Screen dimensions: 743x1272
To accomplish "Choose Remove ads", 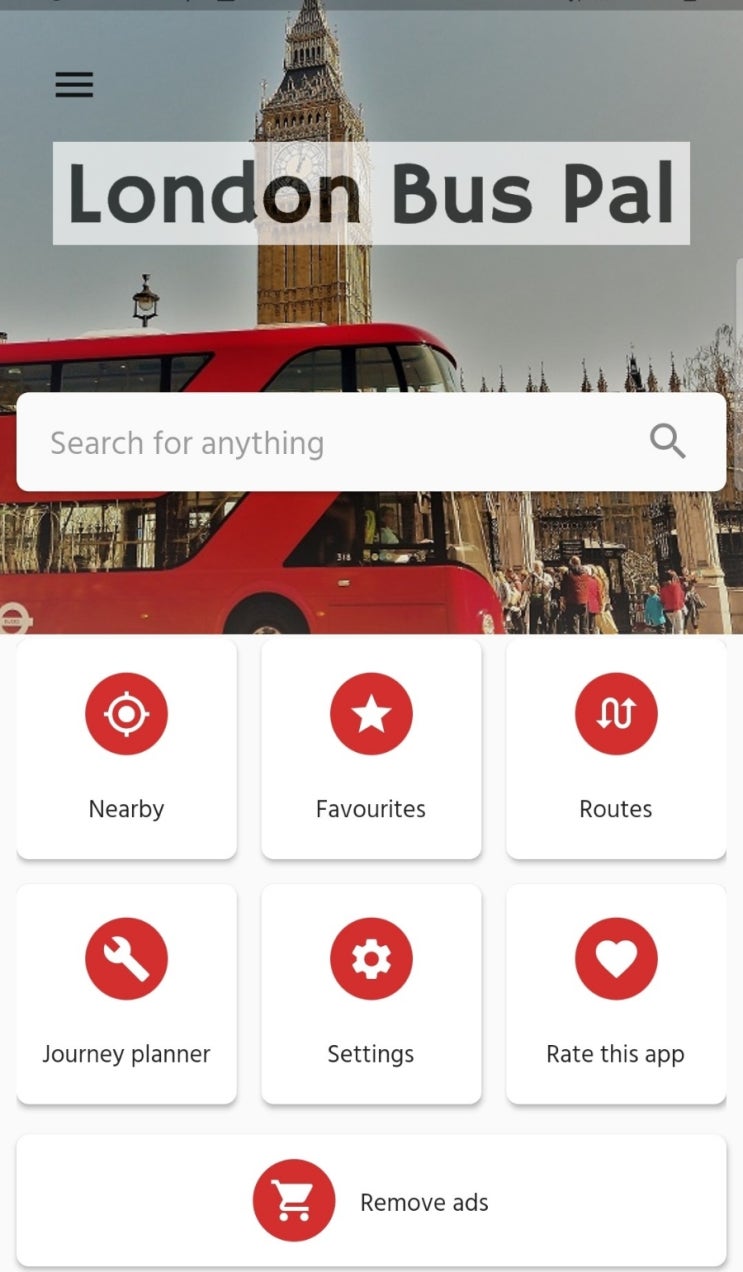I will (x=371, y=1201).
